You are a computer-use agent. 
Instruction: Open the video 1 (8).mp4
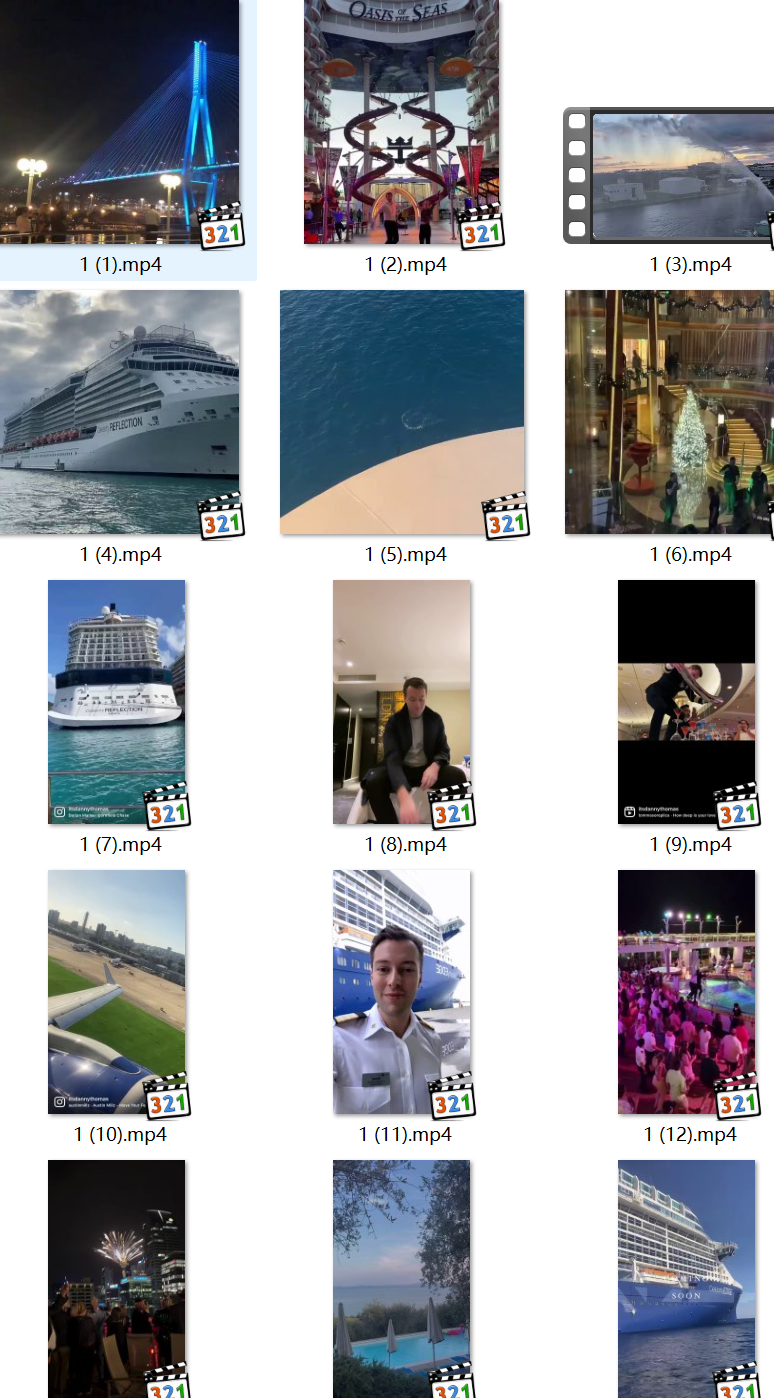(x=401, y=702)
